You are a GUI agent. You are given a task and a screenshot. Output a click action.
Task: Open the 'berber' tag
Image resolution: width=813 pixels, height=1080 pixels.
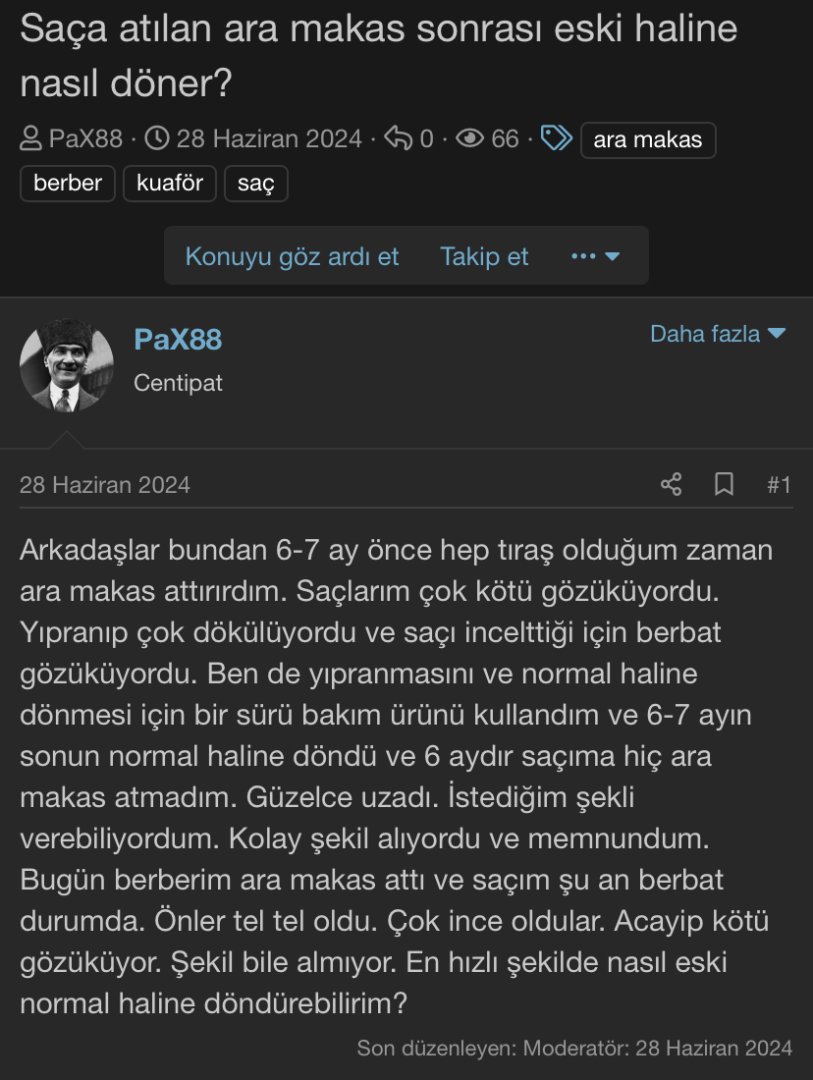click(67, 184)
